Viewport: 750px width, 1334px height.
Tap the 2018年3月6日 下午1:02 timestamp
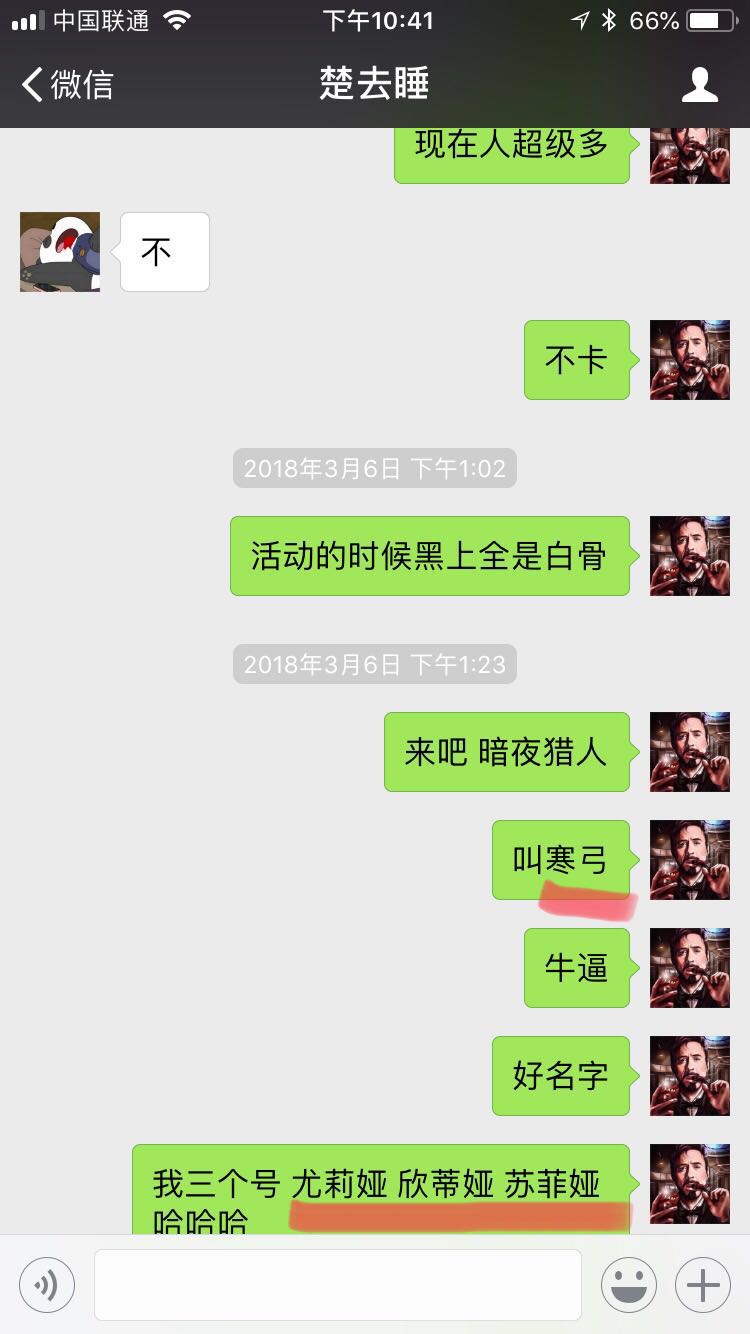pyautogui.click(x=374, y=468)
